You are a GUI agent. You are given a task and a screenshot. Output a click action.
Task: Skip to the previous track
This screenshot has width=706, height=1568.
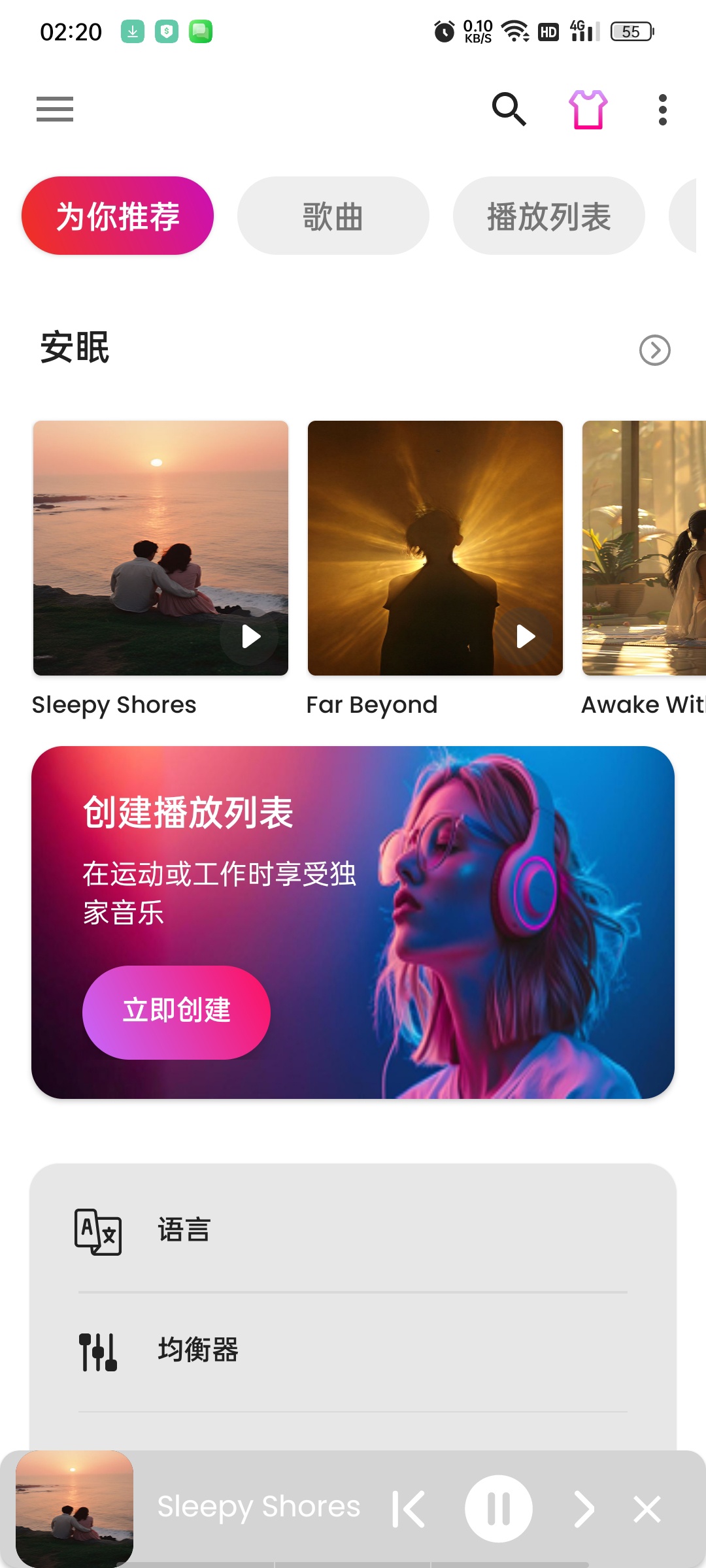pos(409,1509)
